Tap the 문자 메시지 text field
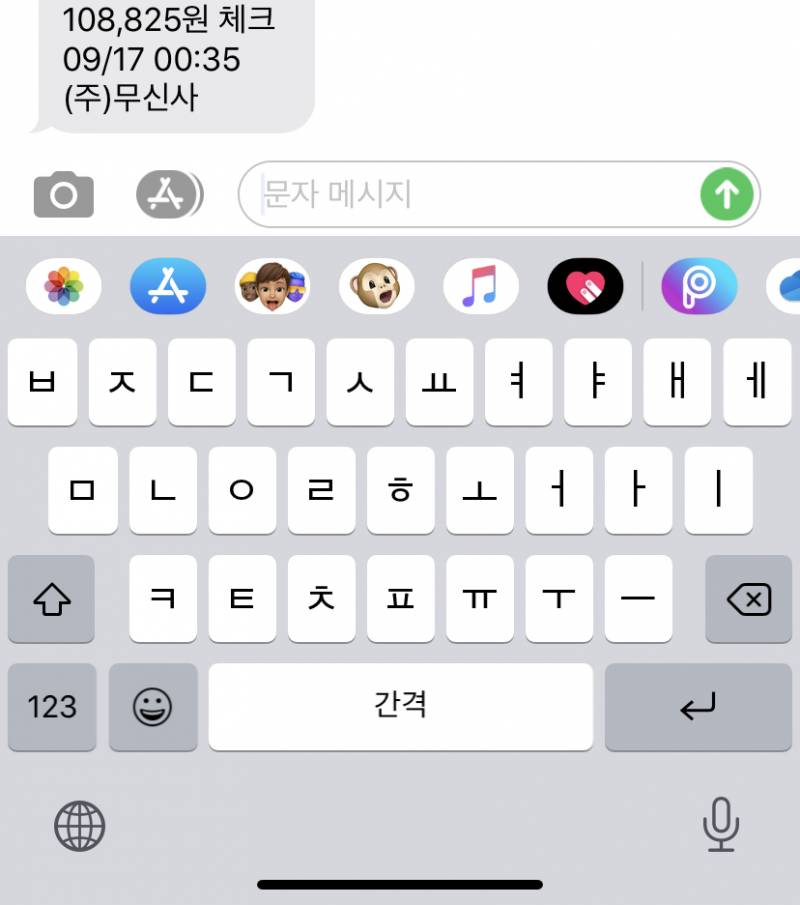 (x=450, y=195)
